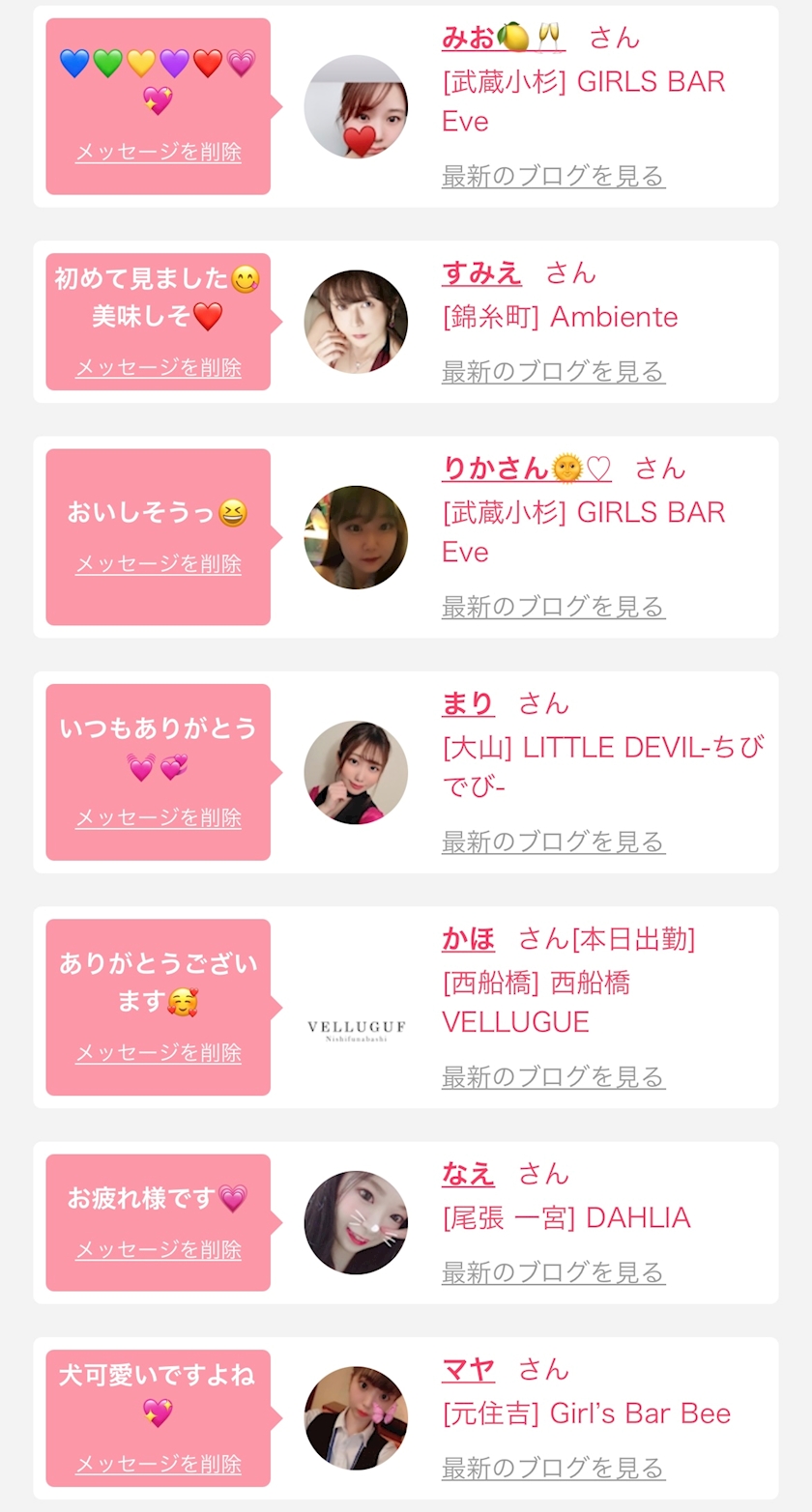This screenshot has height=1512, width=812.
Task: View まり's latest blog
Action: (x=553, y=842)
